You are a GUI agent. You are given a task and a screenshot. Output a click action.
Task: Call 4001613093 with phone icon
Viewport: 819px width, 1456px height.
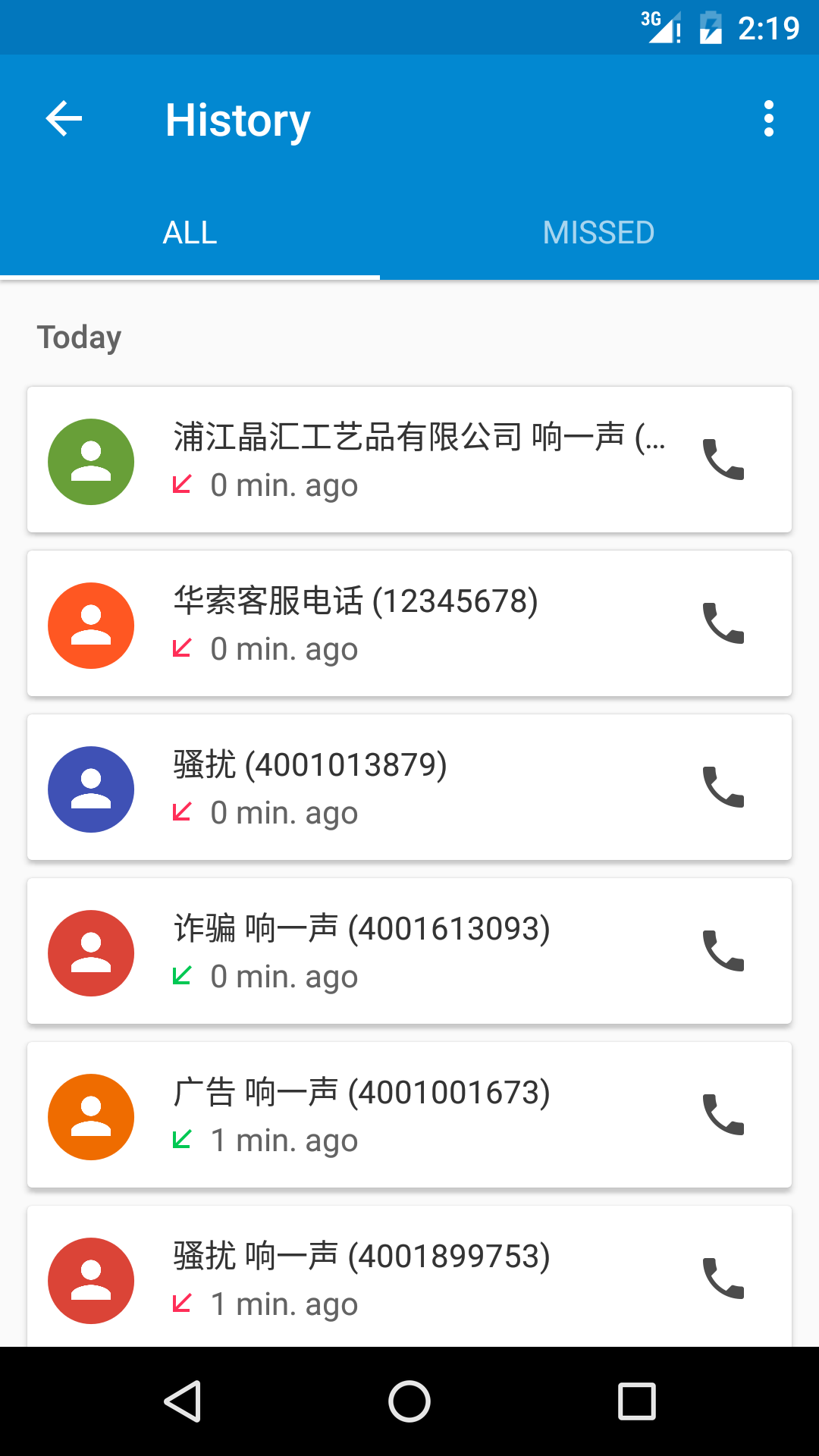click(x=723, y=951)
